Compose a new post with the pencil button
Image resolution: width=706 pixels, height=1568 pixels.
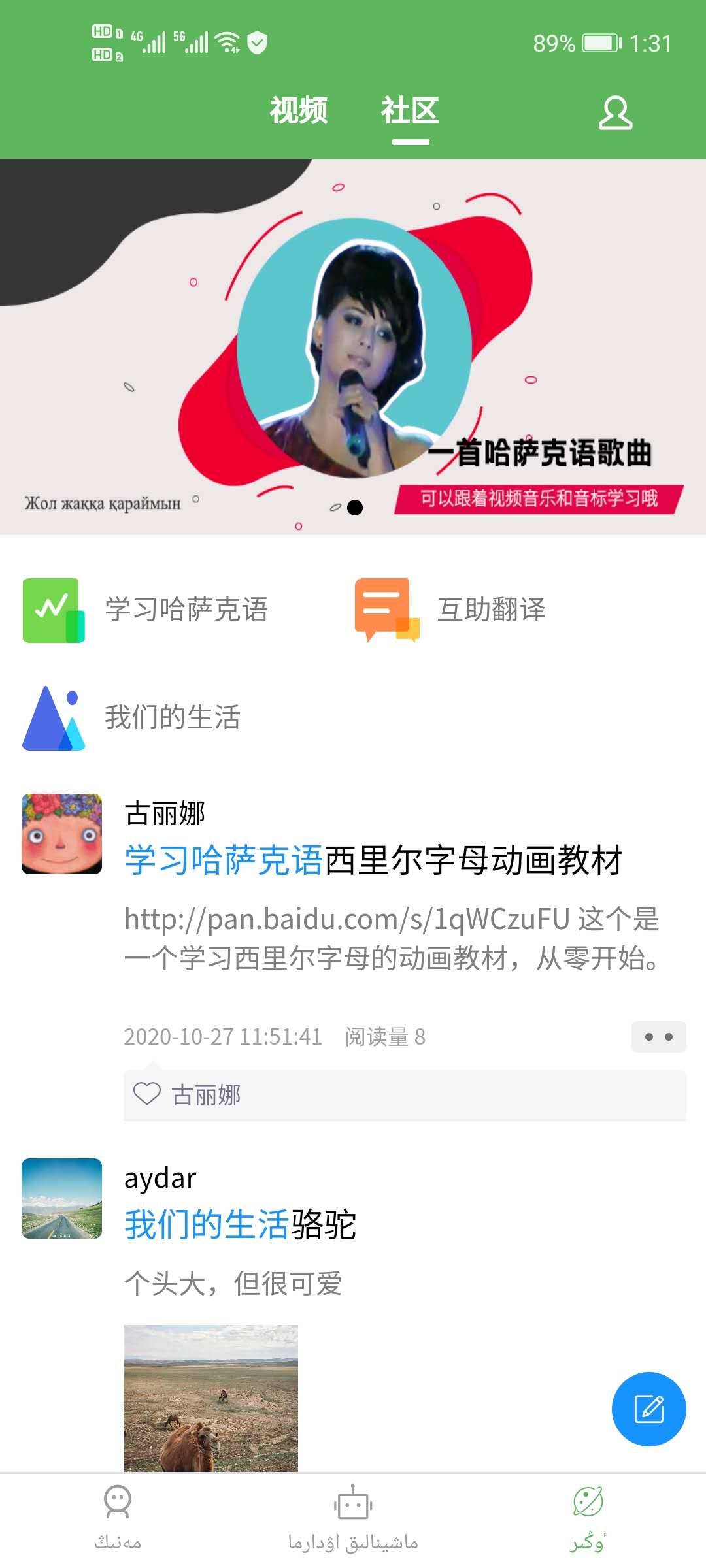pyautogui.click(x=648, y=1409)
